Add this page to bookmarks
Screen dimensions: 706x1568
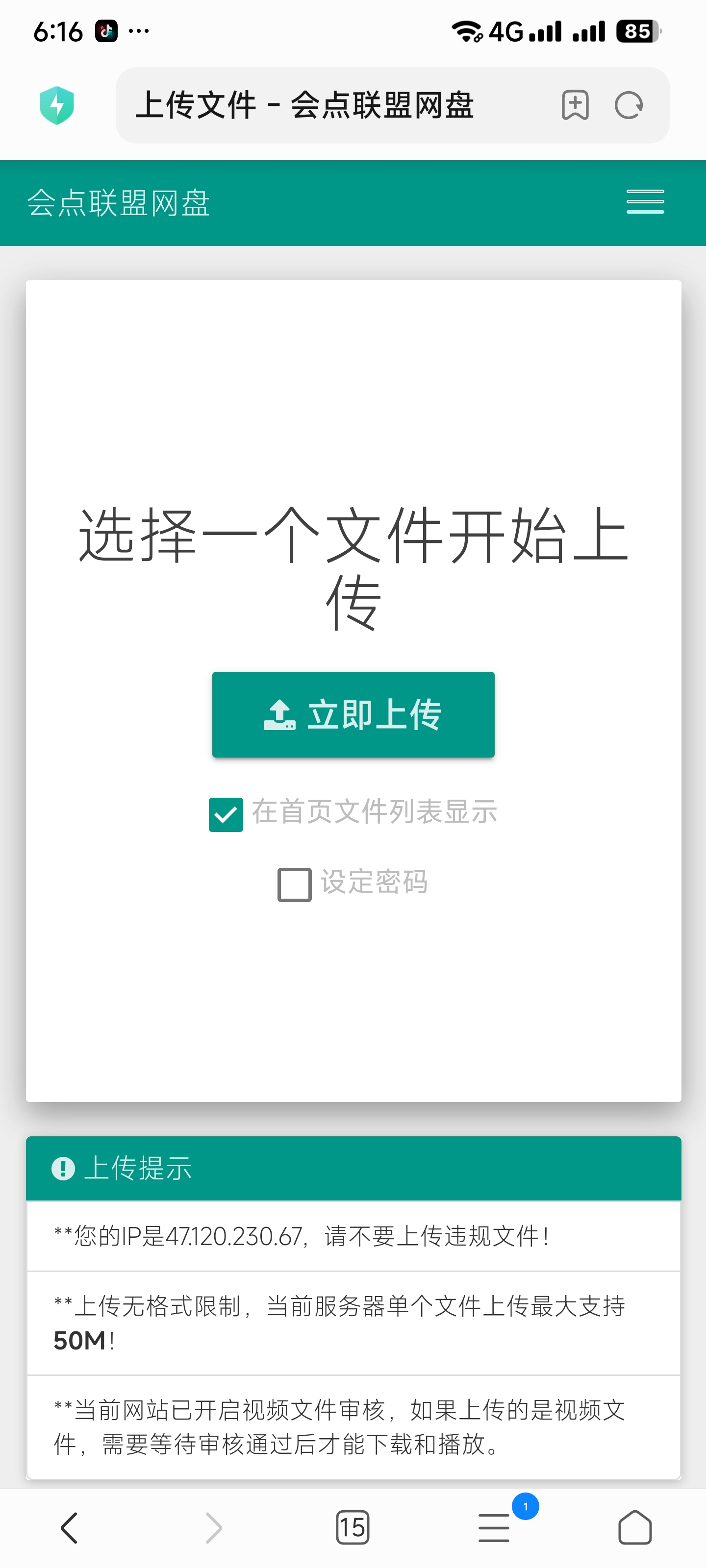tap(575, 105)
